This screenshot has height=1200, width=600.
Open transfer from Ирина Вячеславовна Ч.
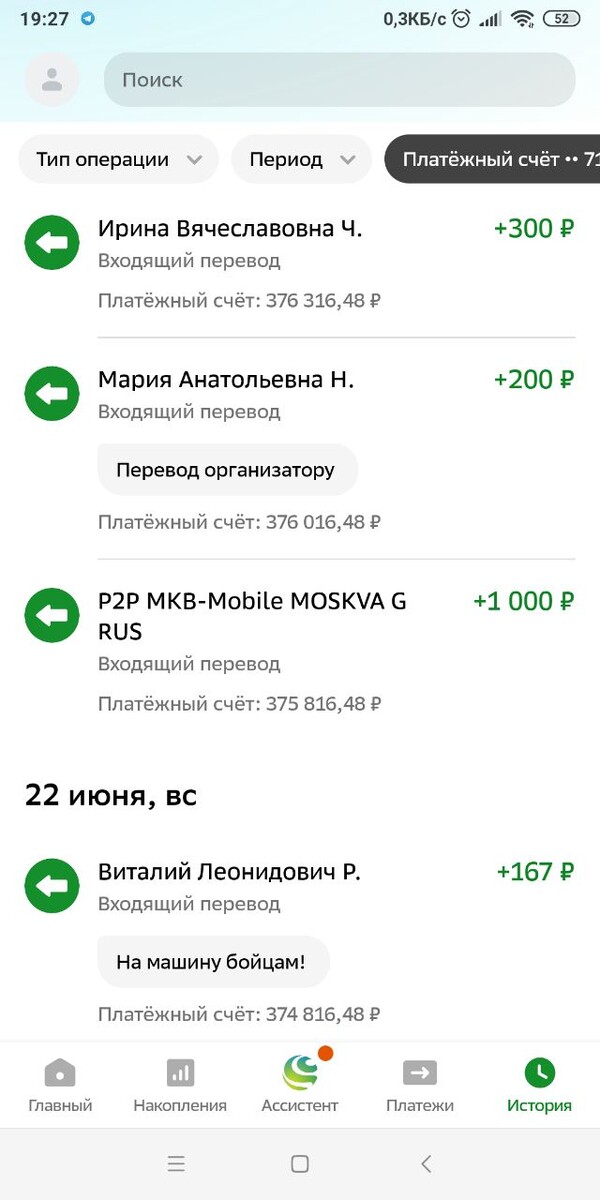coord(300,262)
